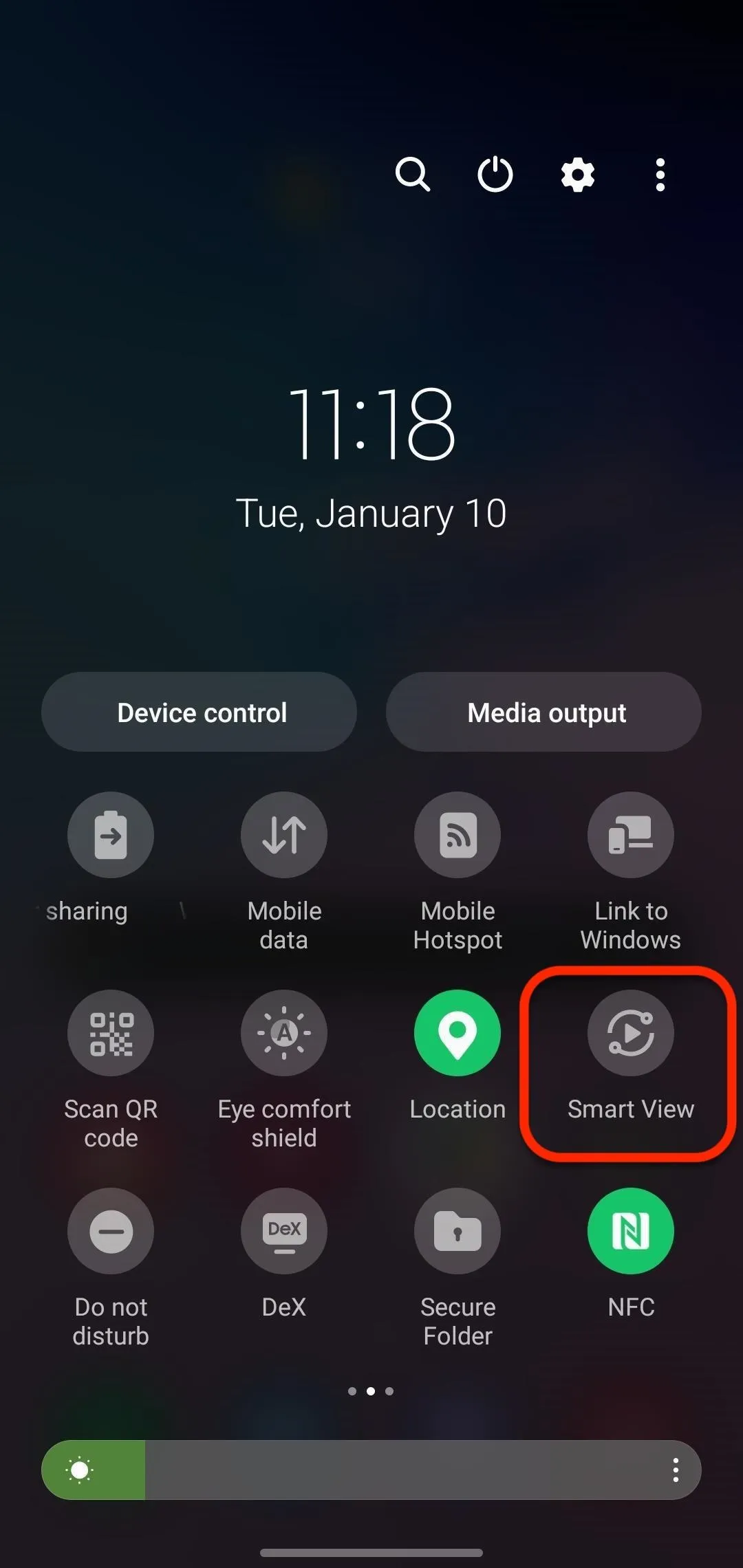Enable Eye comfort shield

point(284,1033)
